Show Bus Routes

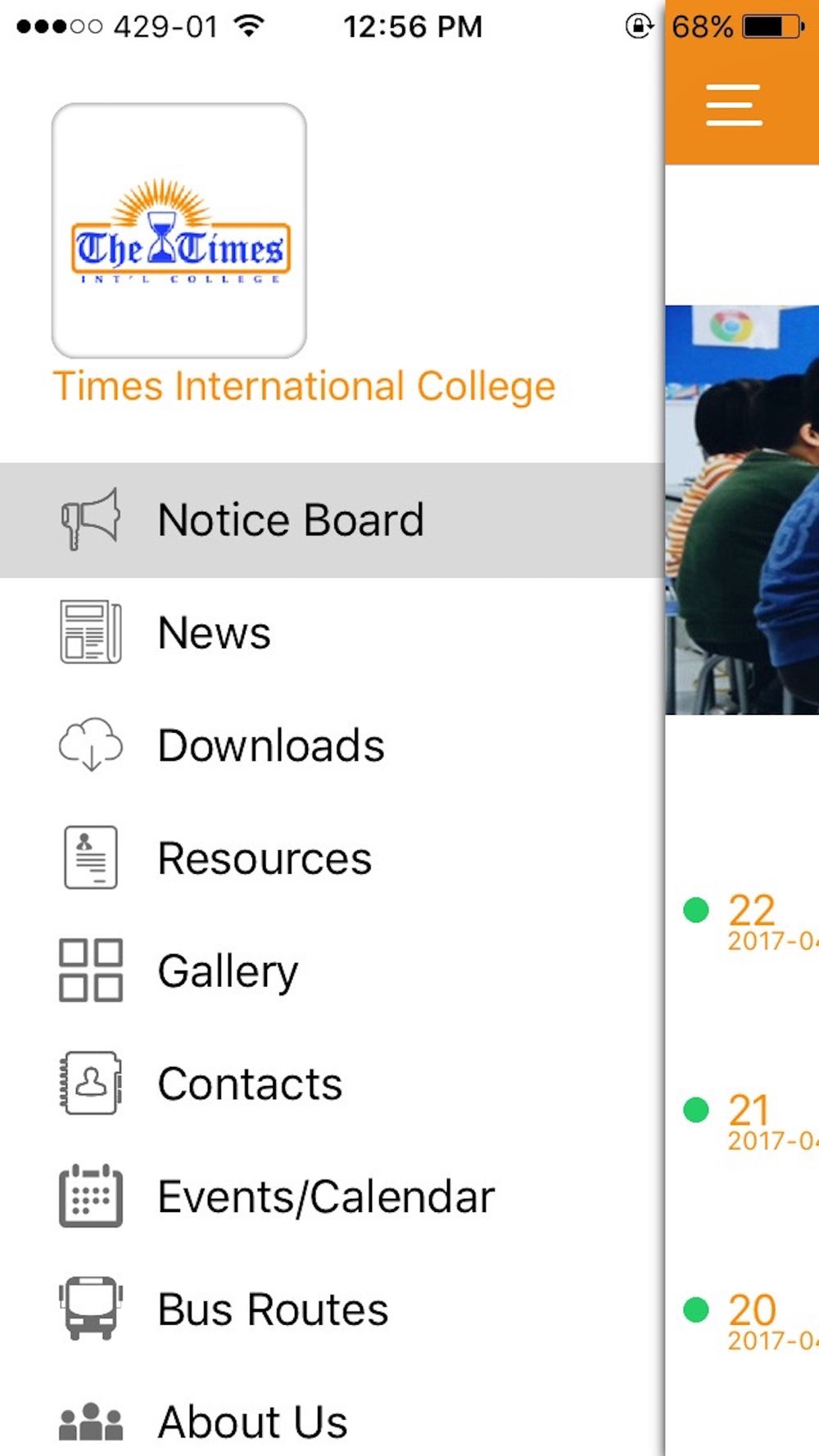(x=332, y=1309)
